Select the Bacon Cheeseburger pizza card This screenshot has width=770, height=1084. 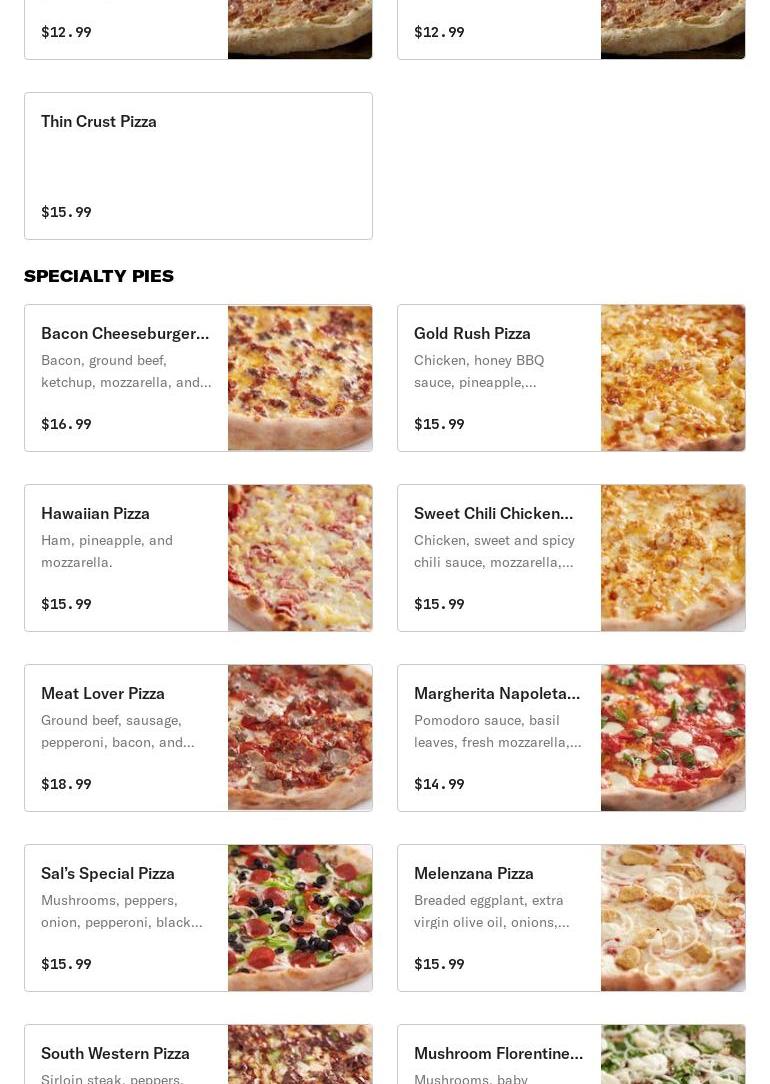click(x=198, y=378)
